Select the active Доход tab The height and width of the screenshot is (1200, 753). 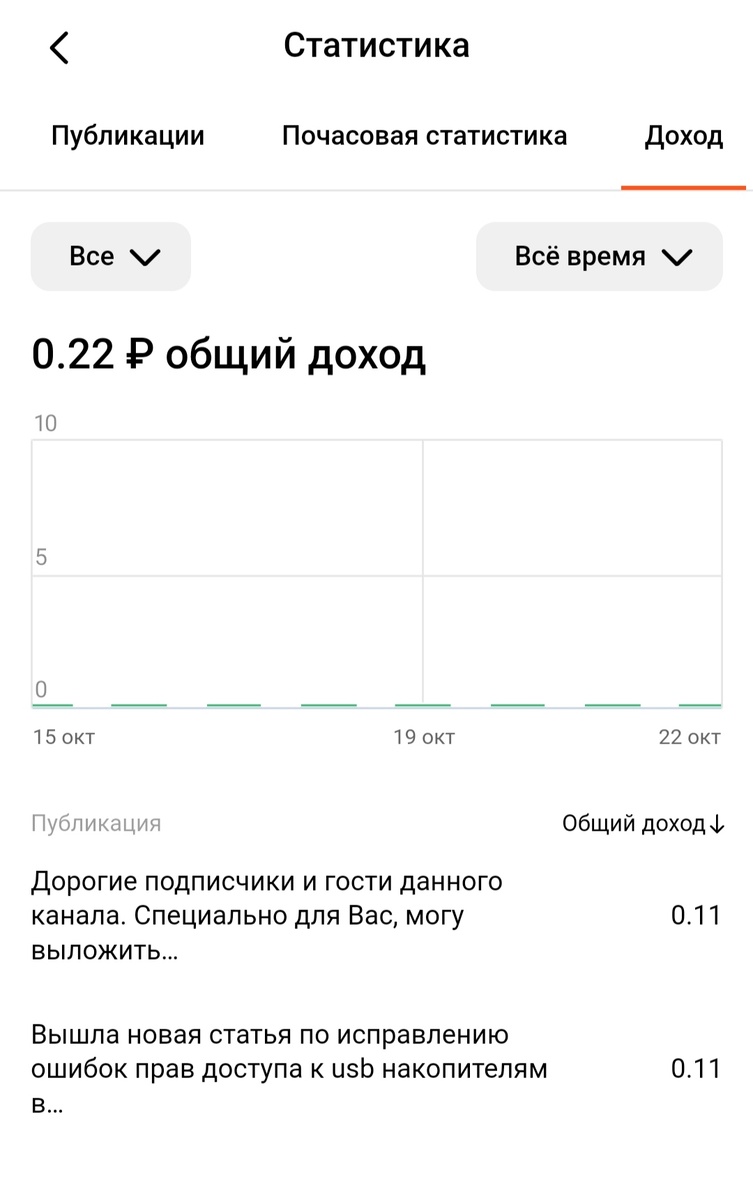tap(685, 135)
